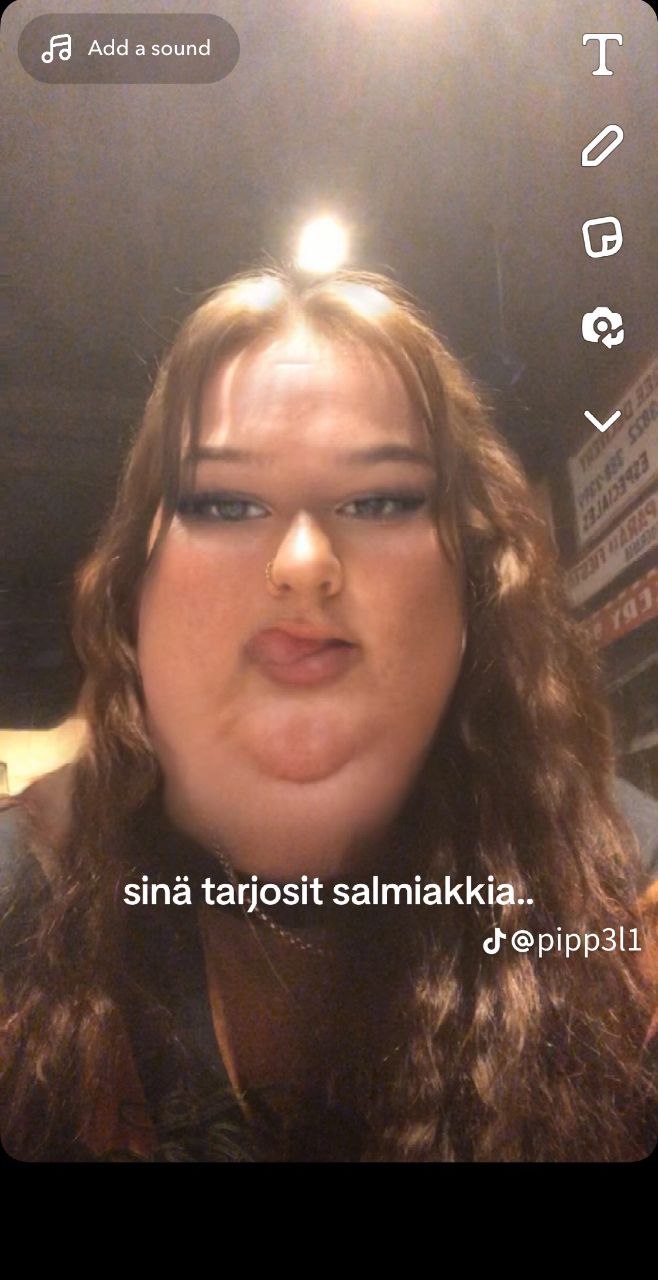The height and width of the screenshot is (1280, 658).
Task: Tap the camera lens refresh icon
Action: click(x=602, y=328)
